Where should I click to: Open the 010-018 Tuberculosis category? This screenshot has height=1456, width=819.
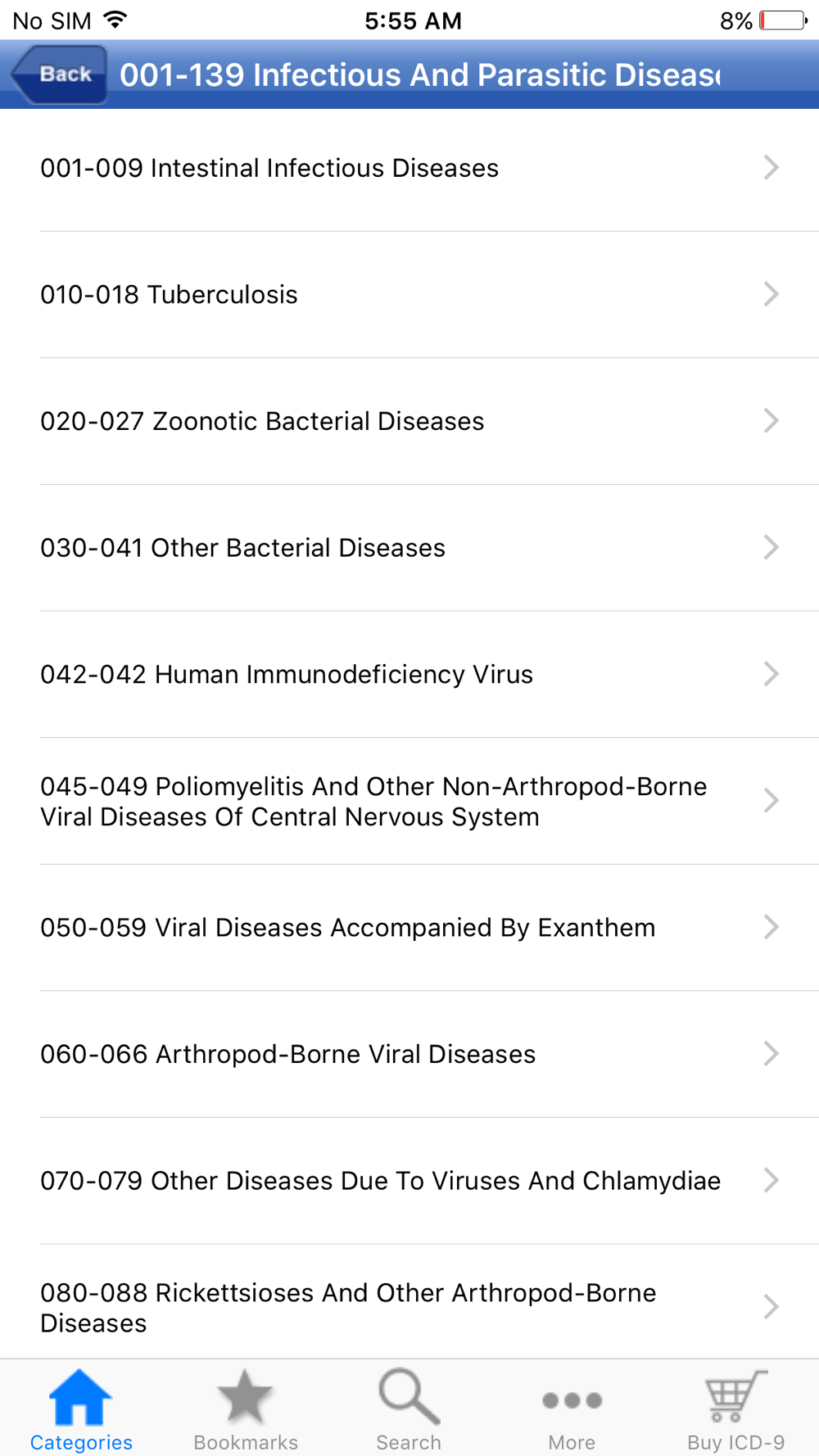click(409, 295)
